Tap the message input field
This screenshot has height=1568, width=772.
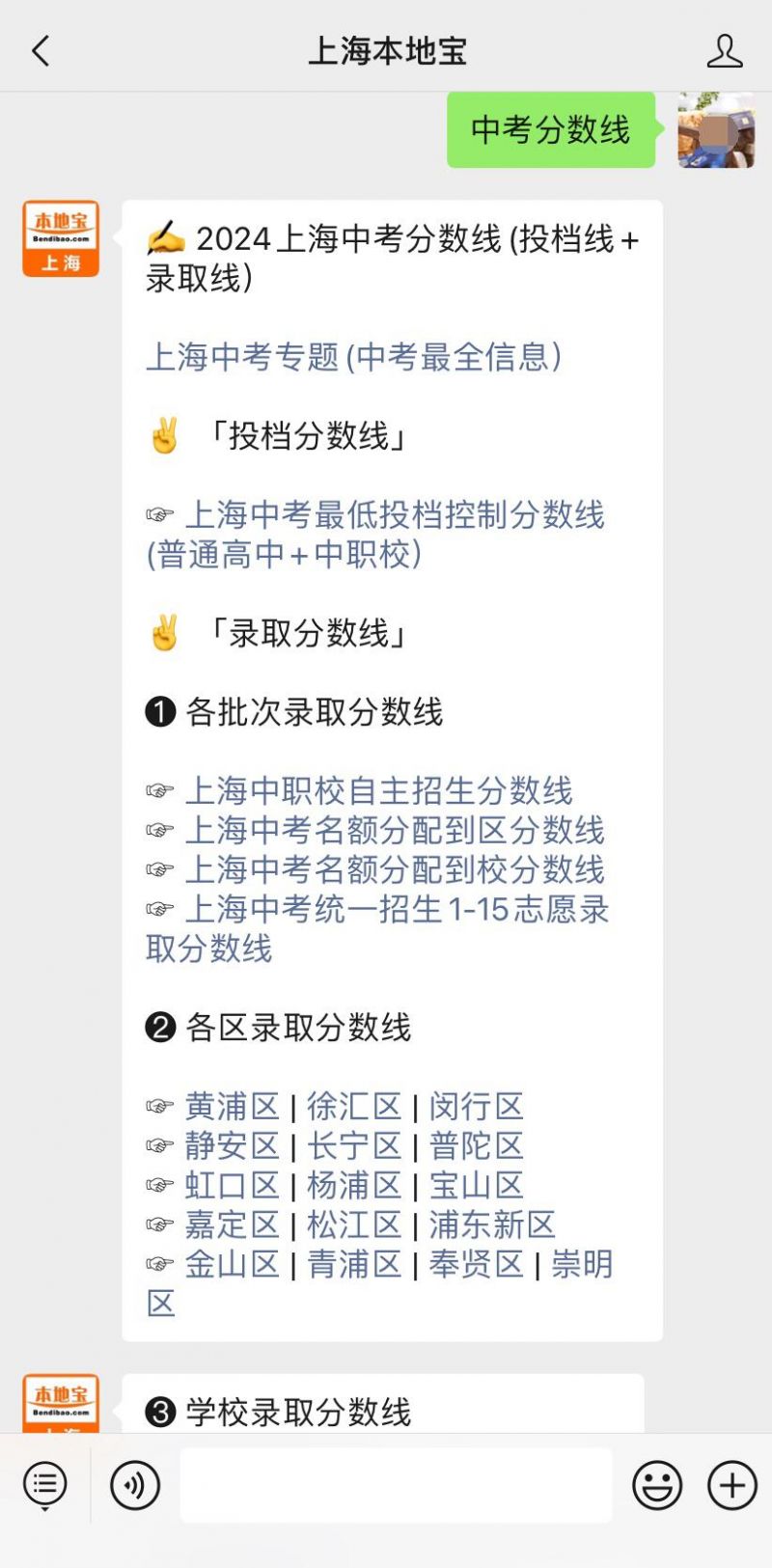[x=396, y=1485]
